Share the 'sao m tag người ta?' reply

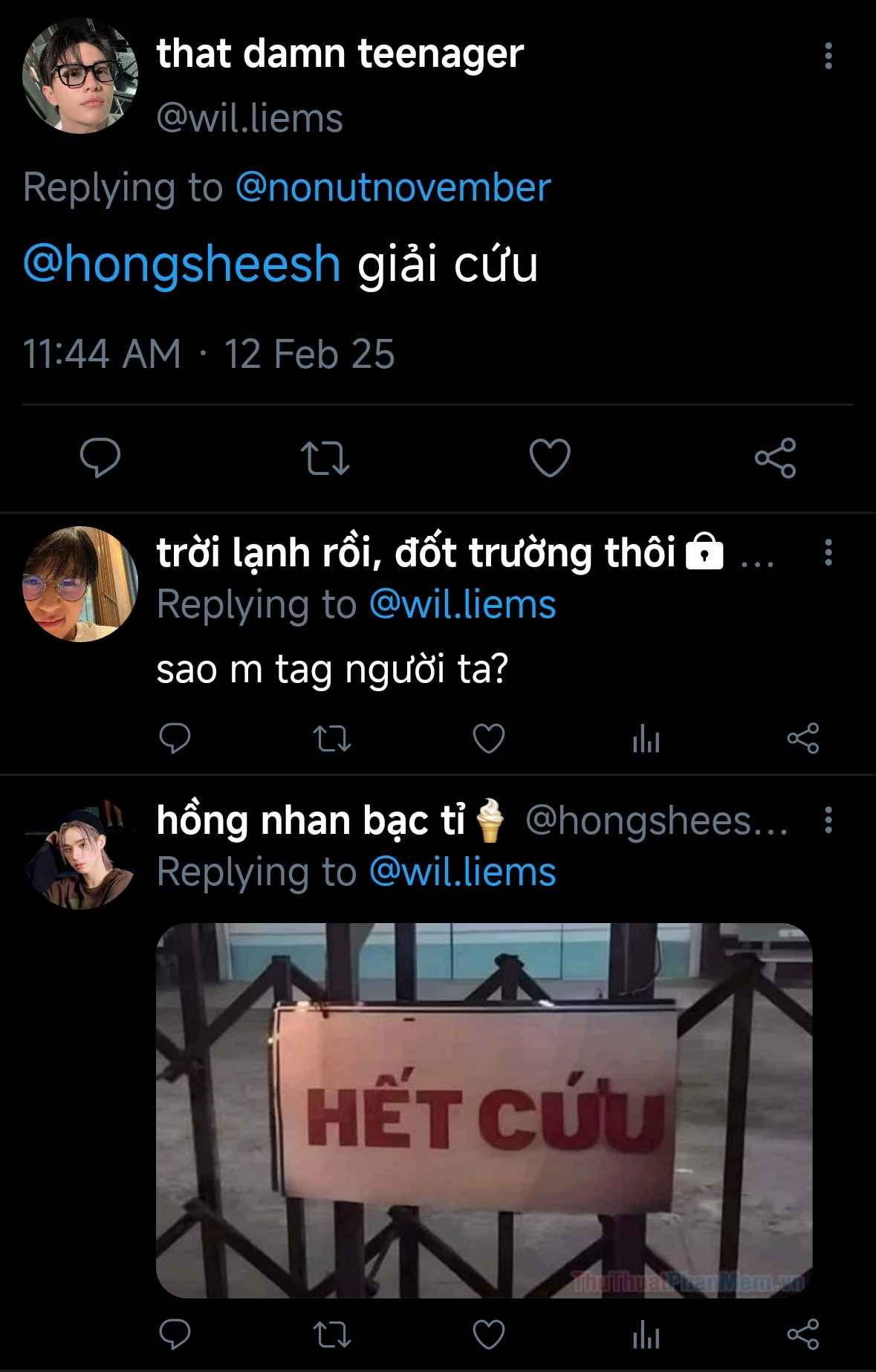(802, 738)
